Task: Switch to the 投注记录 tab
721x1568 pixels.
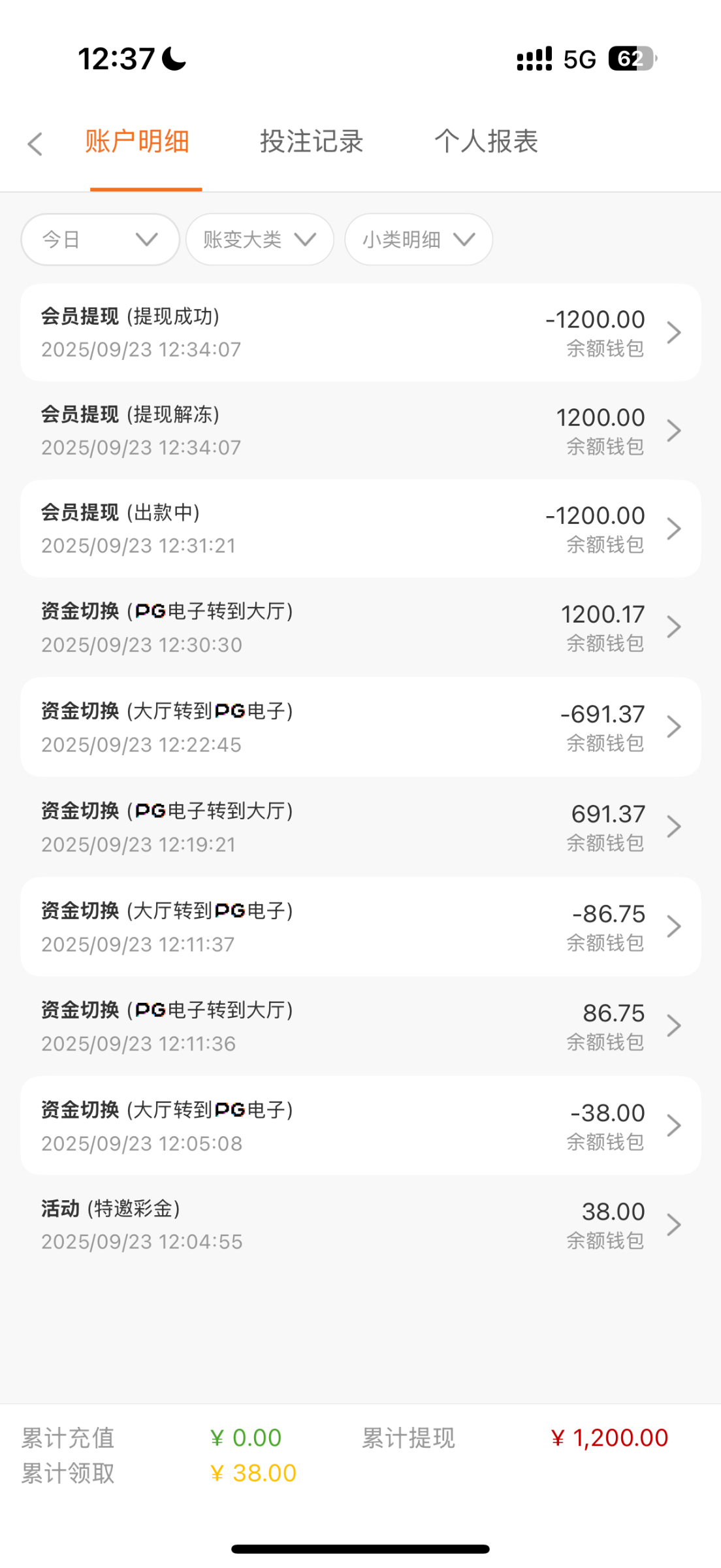Action: tap(312, 142)
